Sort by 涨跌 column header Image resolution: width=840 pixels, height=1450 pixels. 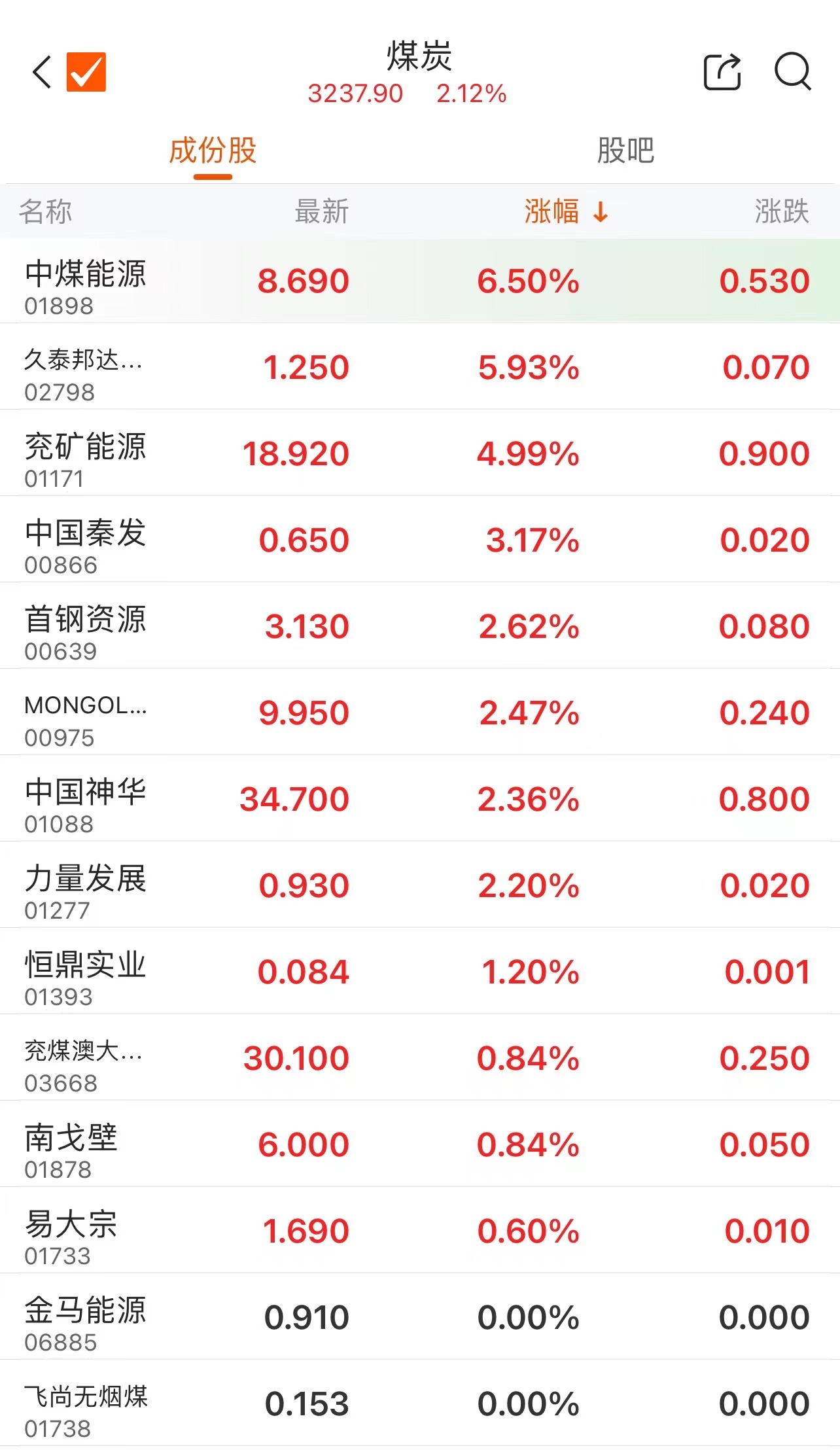pos(782,211)
